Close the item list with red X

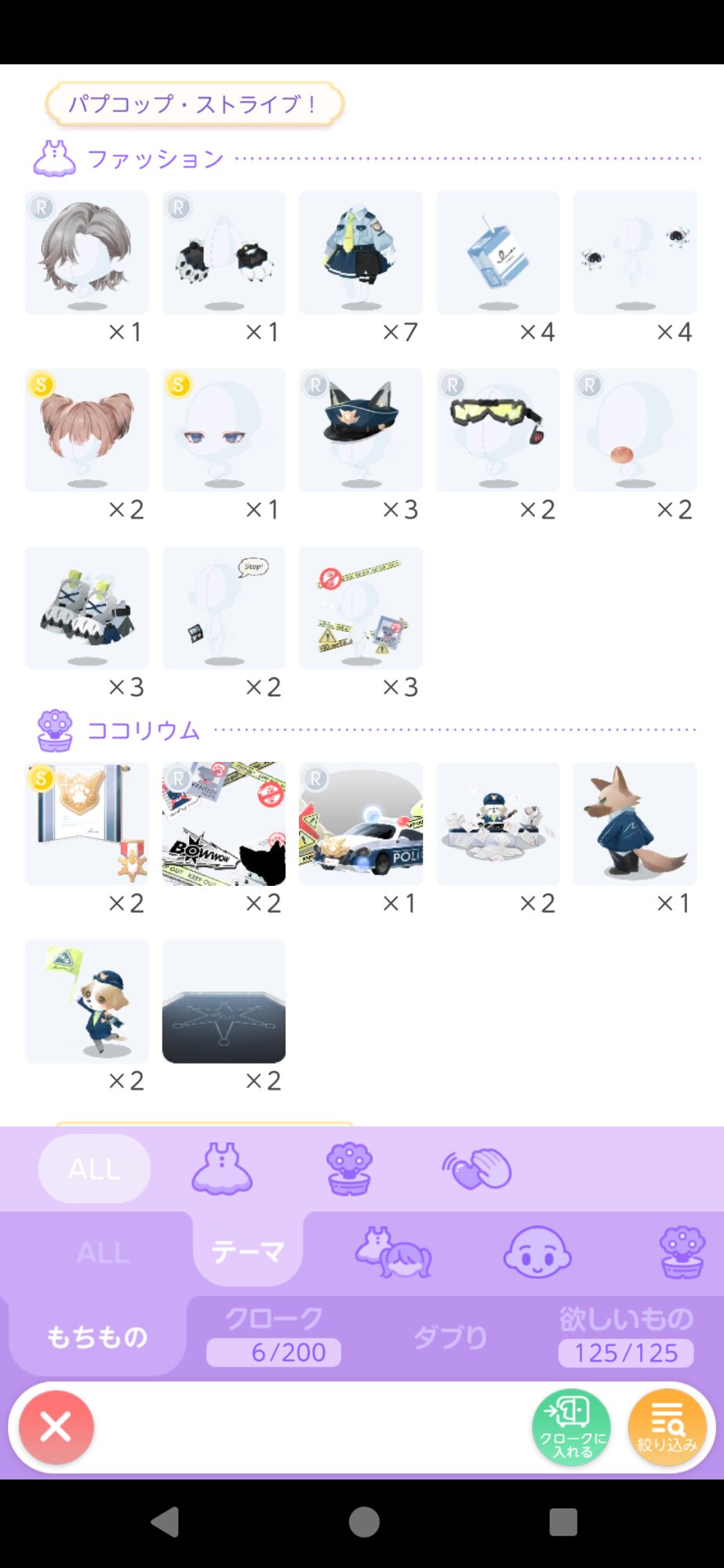(56, 1427)
